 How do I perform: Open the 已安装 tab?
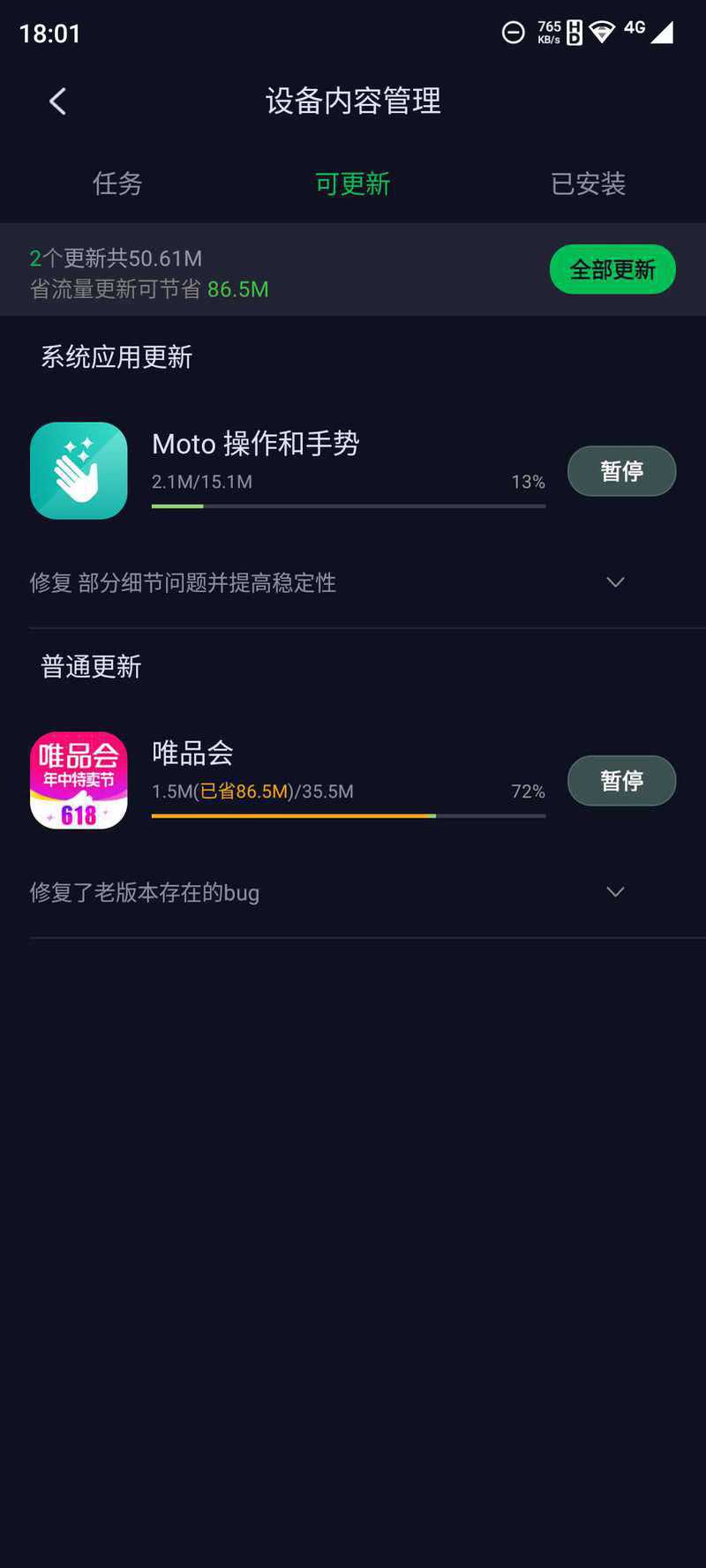pyautogui.click(x=589, y=184)
